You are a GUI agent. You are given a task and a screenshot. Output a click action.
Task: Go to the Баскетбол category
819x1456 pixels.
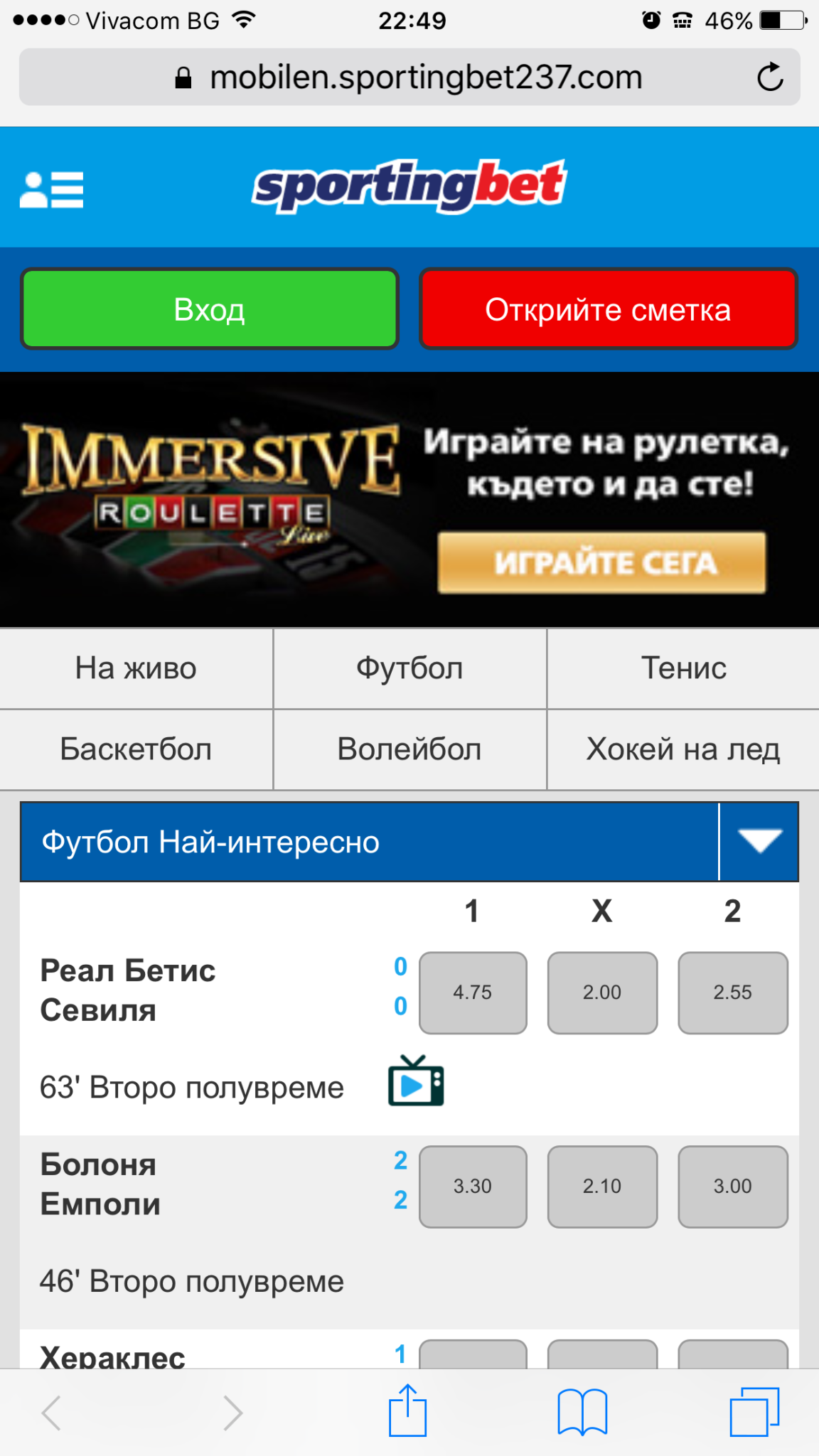point(136,749)
